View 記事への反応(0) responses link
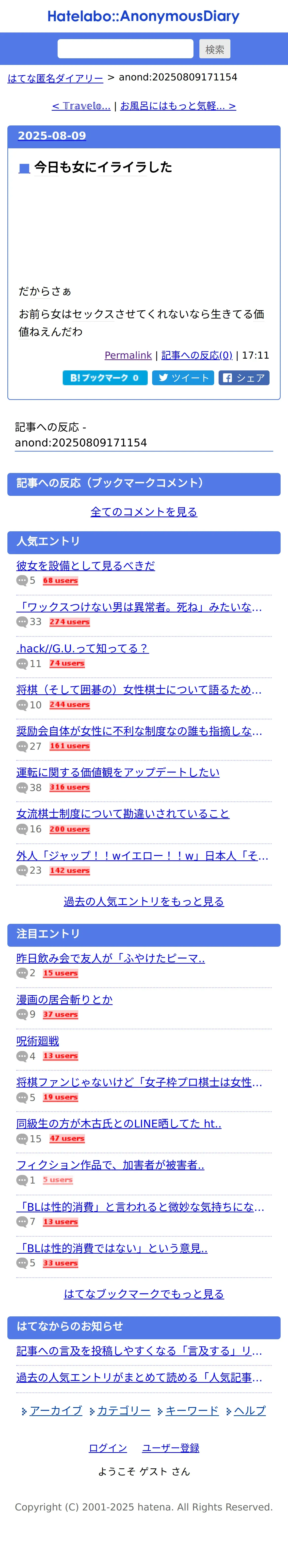 click(197, 355)
